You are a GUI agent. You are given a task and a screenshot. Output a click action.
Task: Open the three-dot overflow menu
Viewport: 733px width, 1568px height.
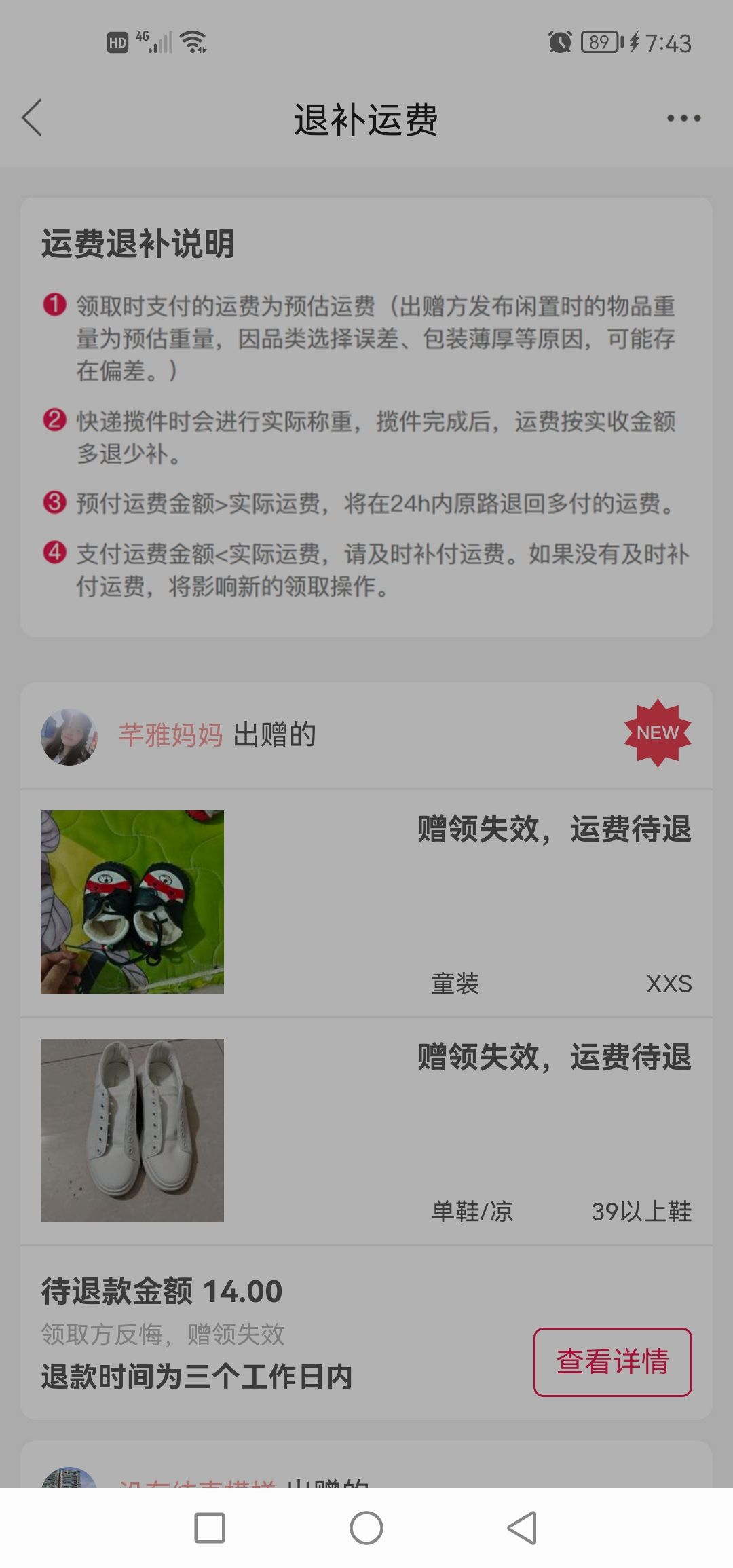(x=683, y=118)
